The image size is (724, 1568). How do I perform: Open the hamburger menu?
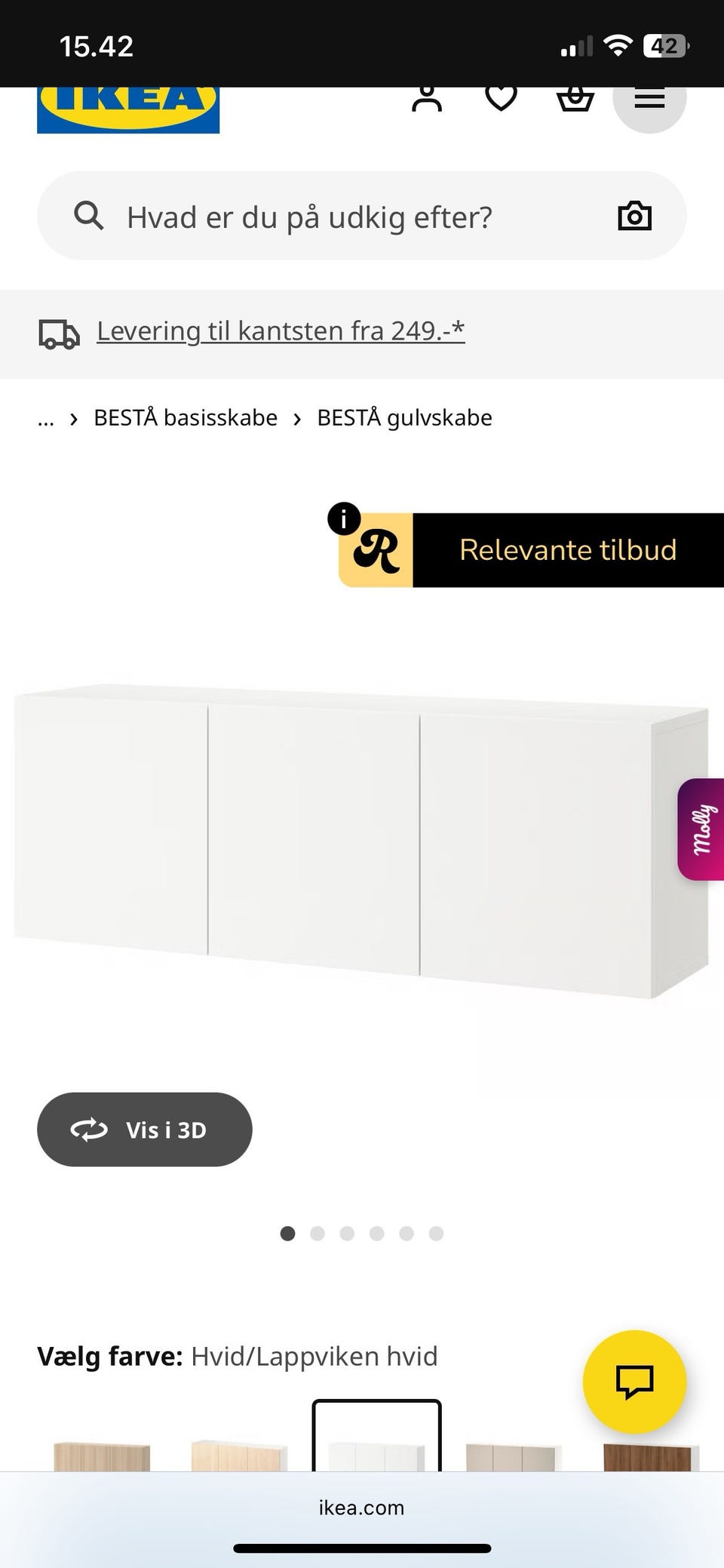coord(649,98)
